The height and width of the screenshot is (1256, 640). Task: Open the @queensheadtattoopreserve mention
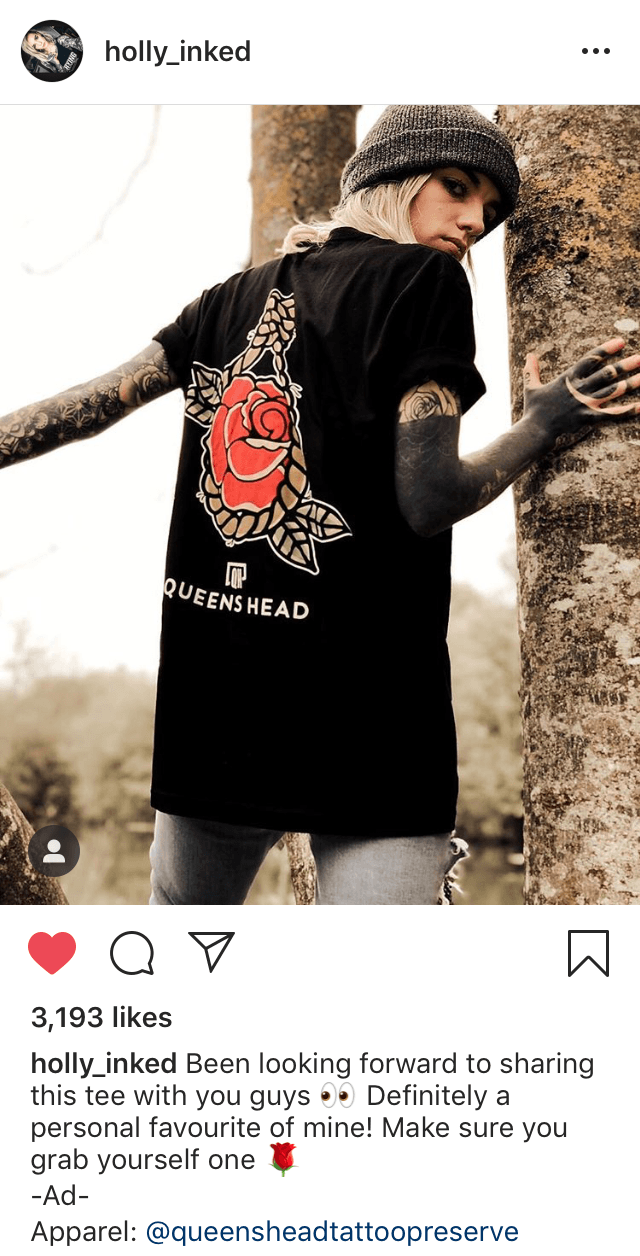332,1232
